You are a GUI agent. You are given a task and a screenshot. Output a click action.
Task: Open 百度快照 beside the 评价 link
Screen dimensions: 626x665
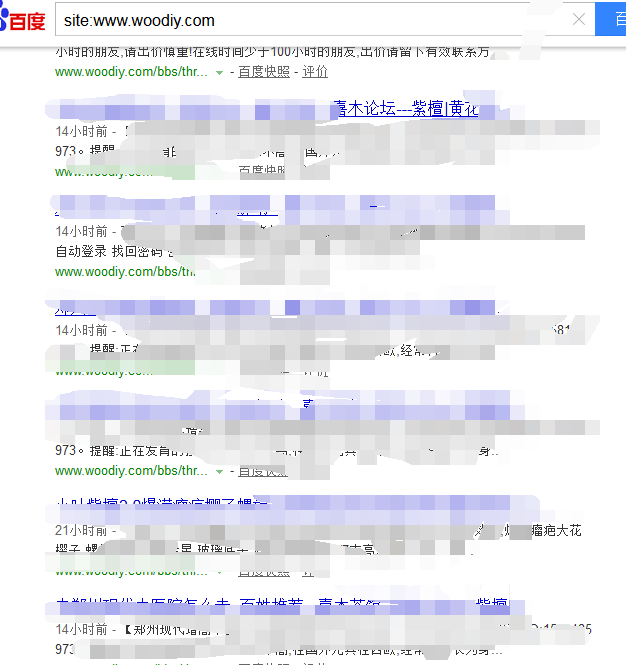[x=263, y=71]
